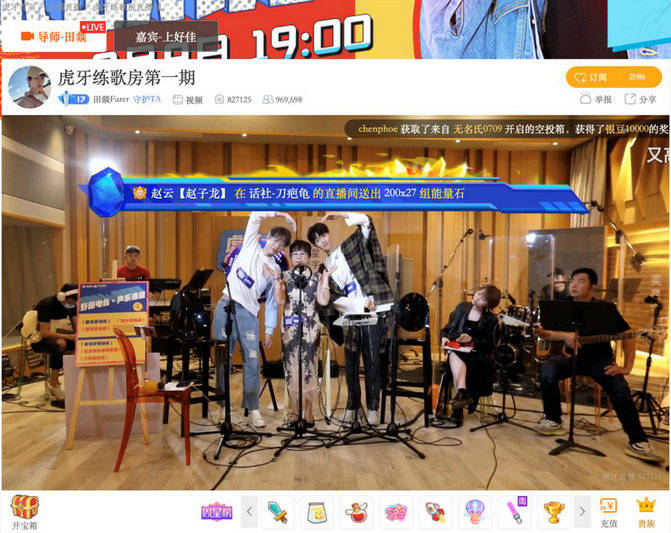Open the streamer's avatar profile
The height and width of the screenshot is (533, 671).
[x=29, y=87]
